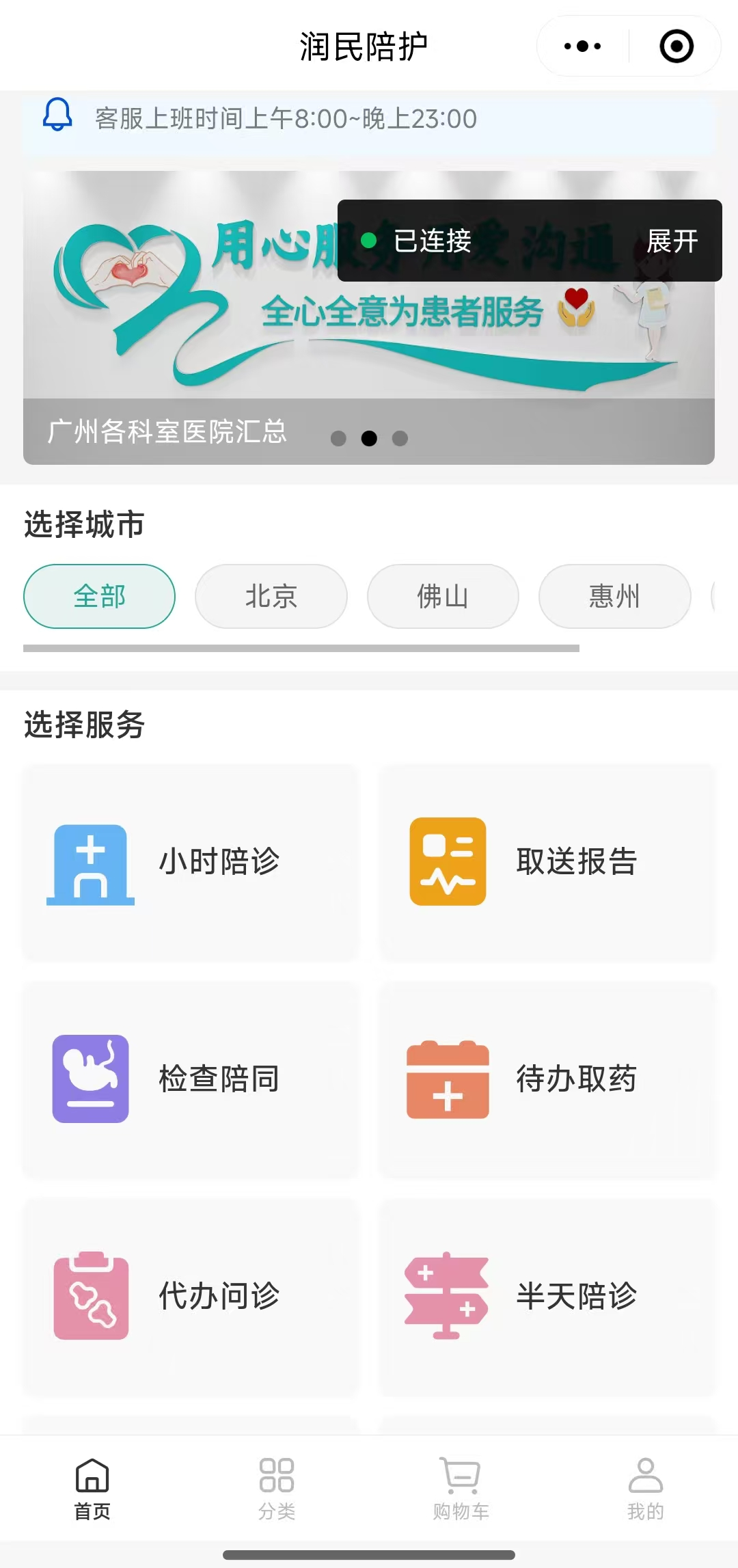Screen dimensions: 738x1568
Task: Go to the 待办取药 service
Action: 547,1079
